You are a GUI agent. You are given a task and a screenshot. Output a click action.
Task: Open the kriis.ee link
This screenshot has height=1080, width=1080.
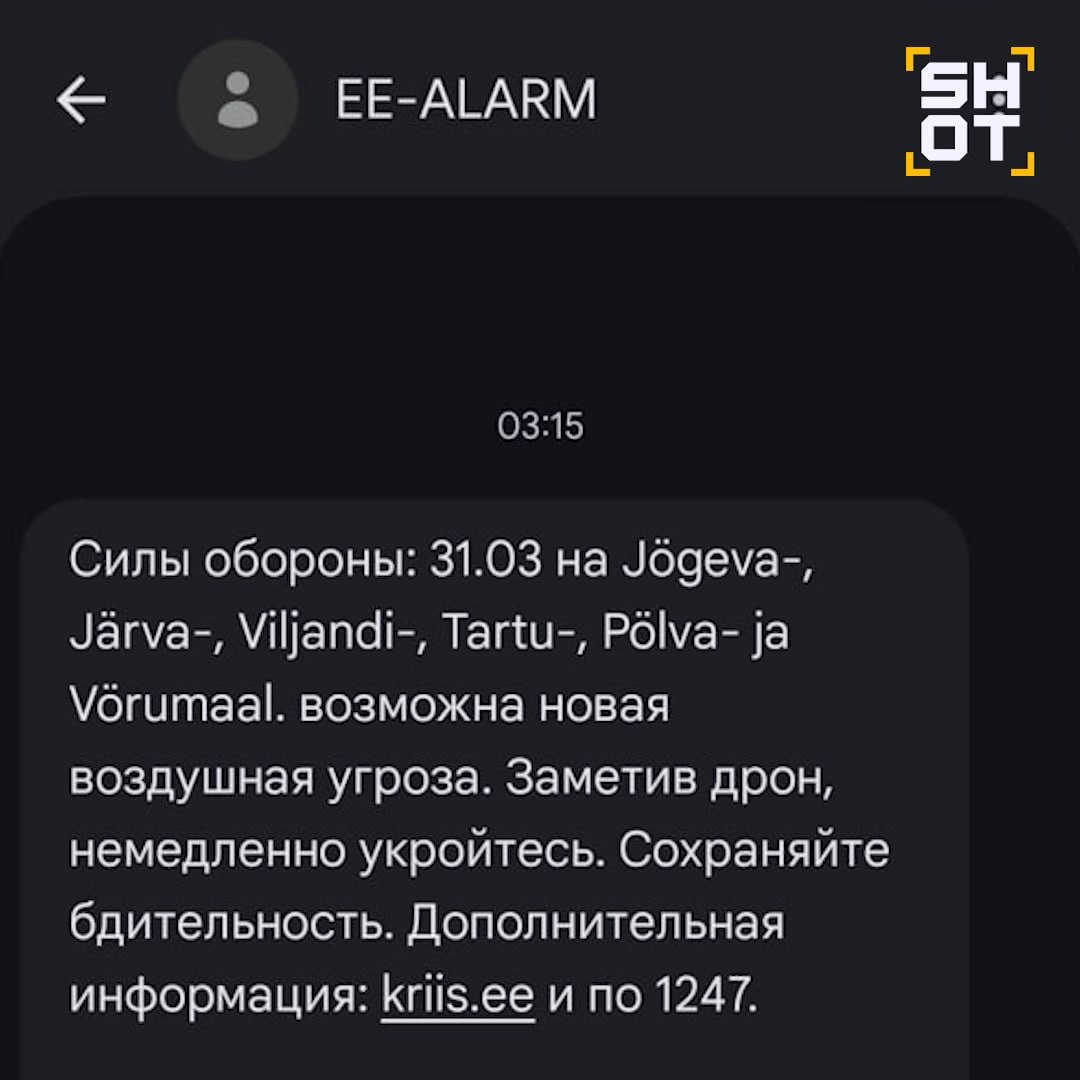[x=458, y=995]
